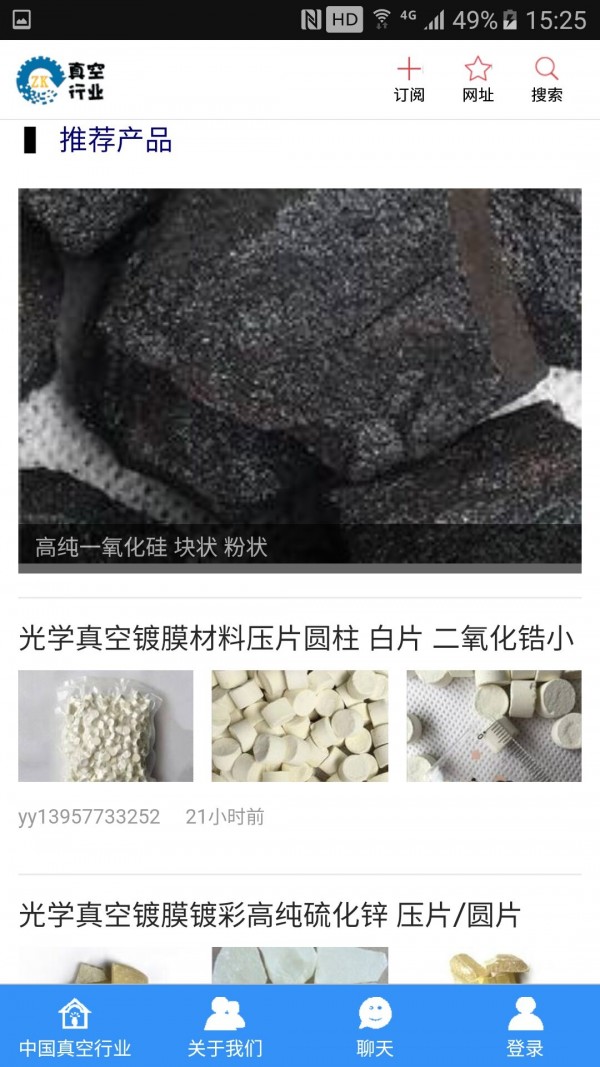Open 搜索 search
Viewport: 600px width, 1067px height.
point(546,79)
